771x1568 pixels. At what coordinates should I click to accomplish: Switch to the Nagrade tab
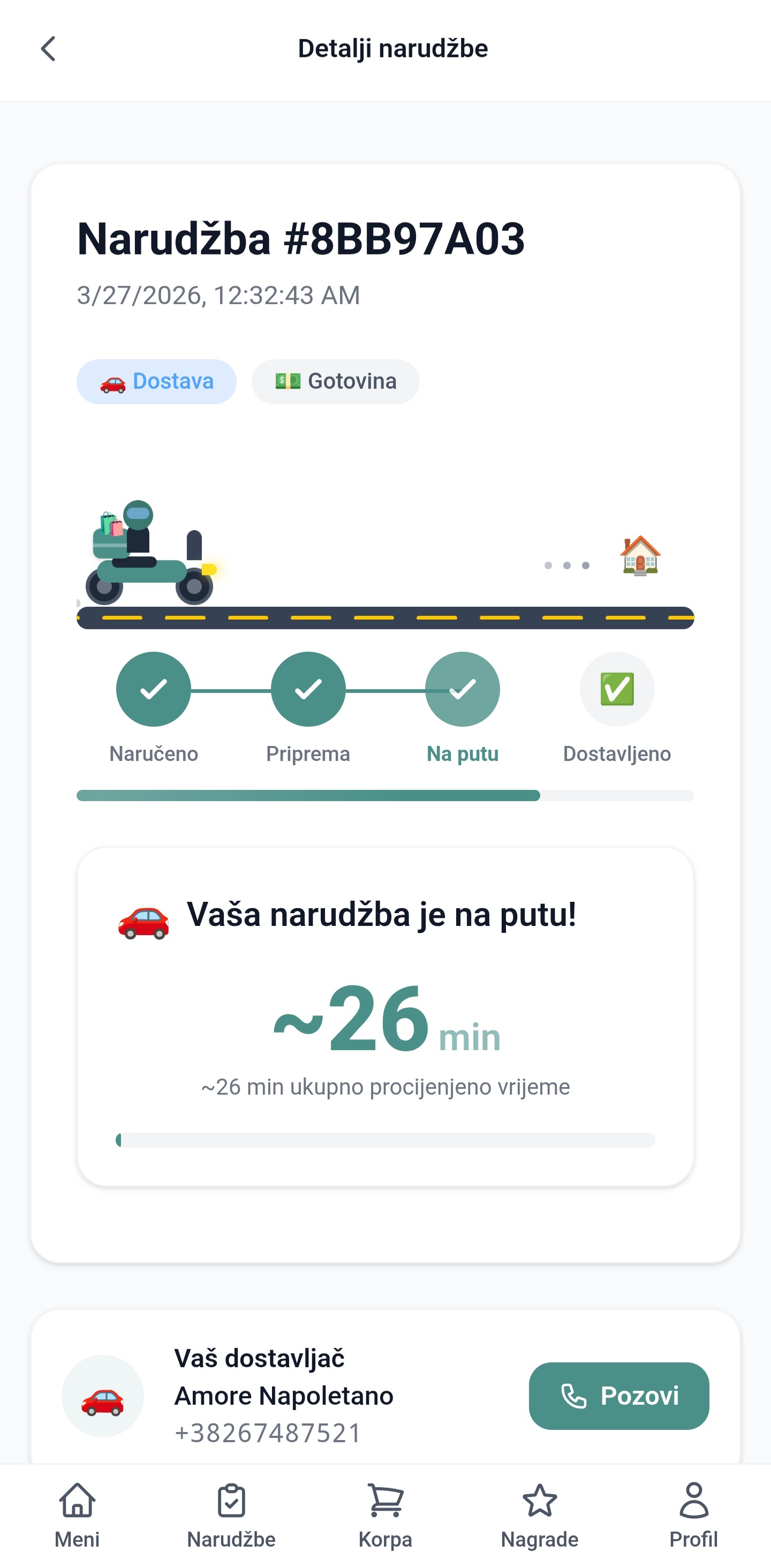click(x=539, y=1515)
